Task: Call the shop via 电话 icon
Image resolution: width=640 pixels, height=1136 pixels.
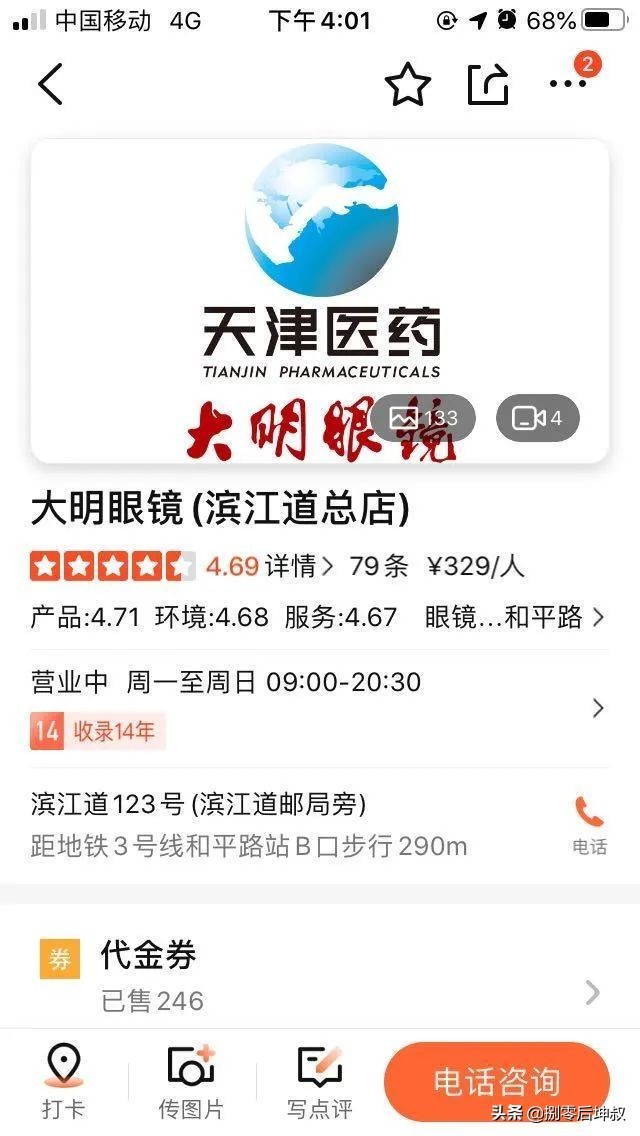Action: point(589,825)
